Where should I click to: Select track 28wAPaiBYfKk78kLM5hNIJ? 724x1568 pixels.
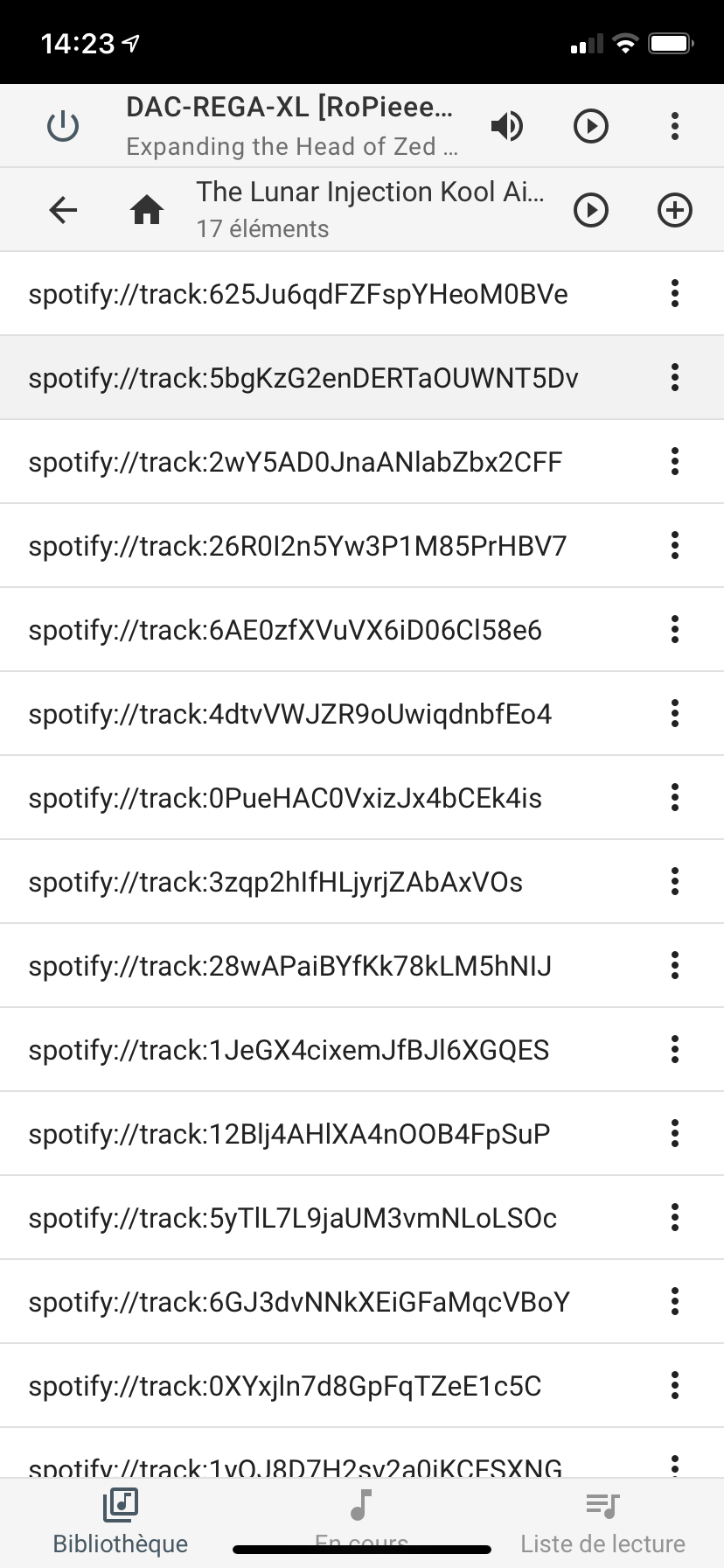tap(290, 966)
